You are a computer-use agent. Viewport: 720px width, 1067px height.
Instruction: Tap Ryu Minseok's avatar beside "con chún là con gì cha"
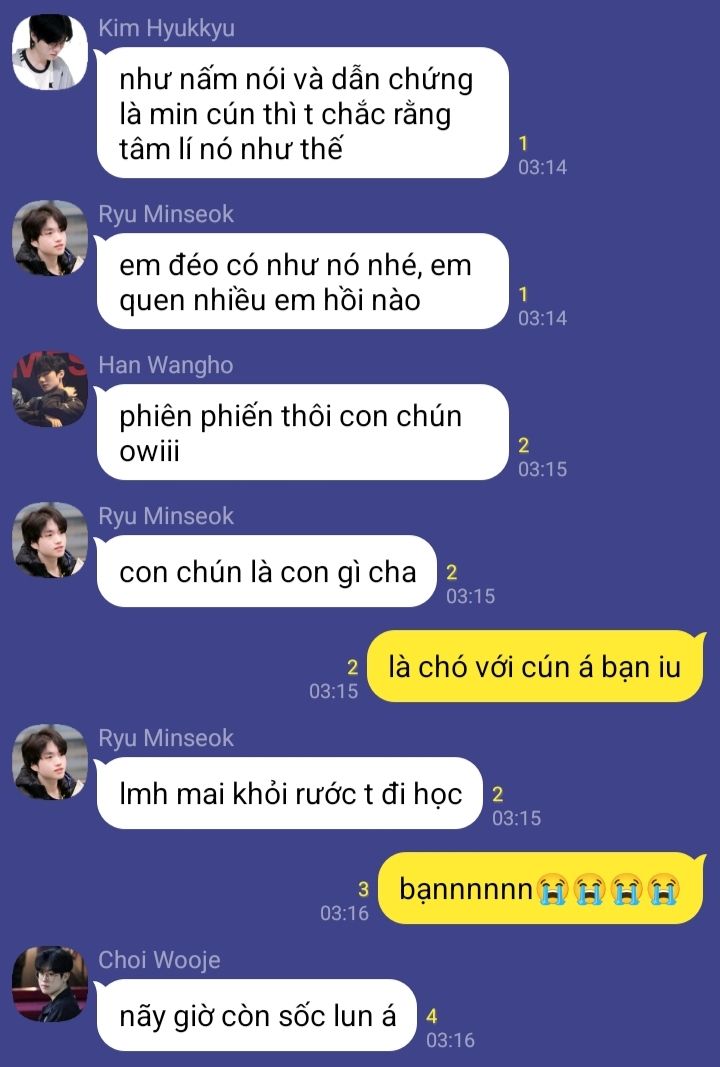49,540
